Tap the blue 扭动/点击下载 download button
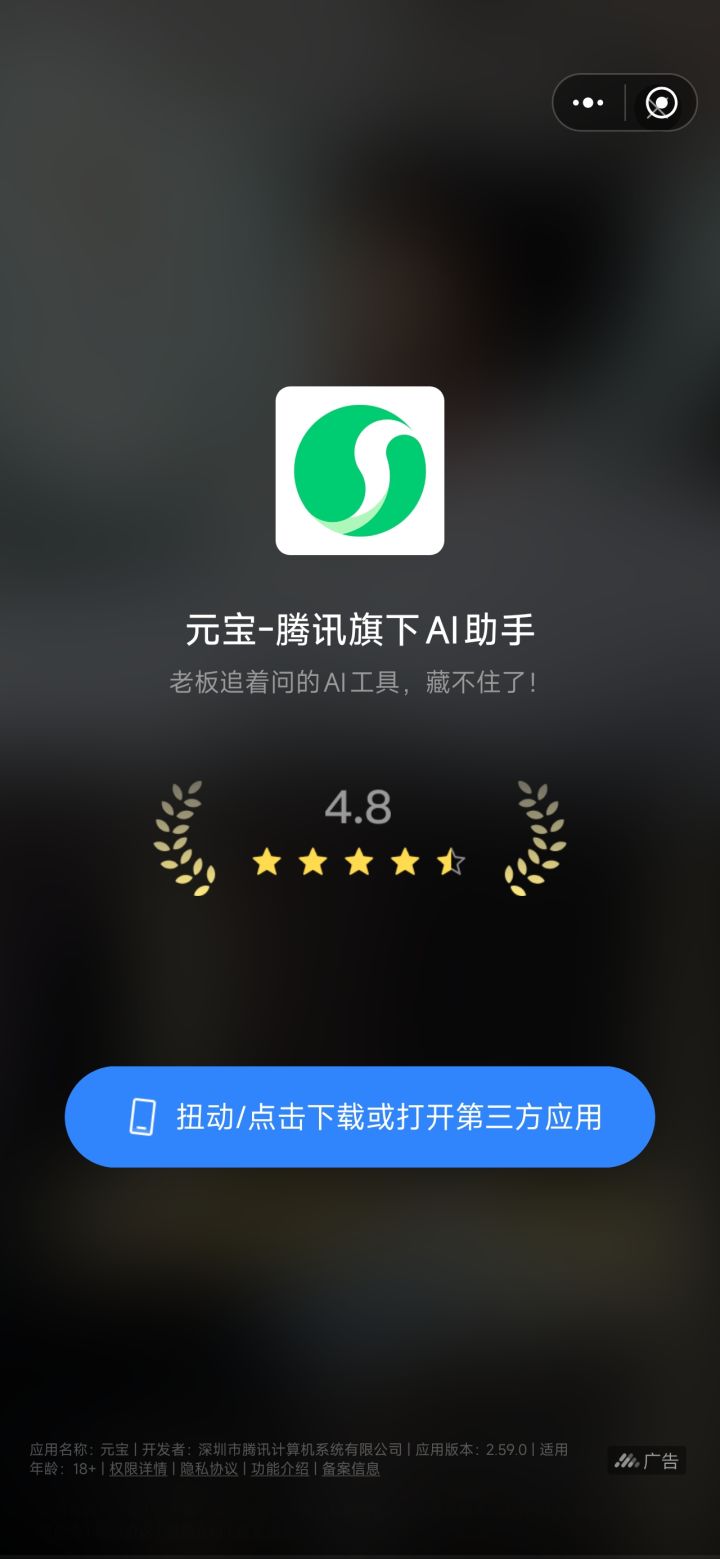The image size is (720, 1559). coord(359,1117)
